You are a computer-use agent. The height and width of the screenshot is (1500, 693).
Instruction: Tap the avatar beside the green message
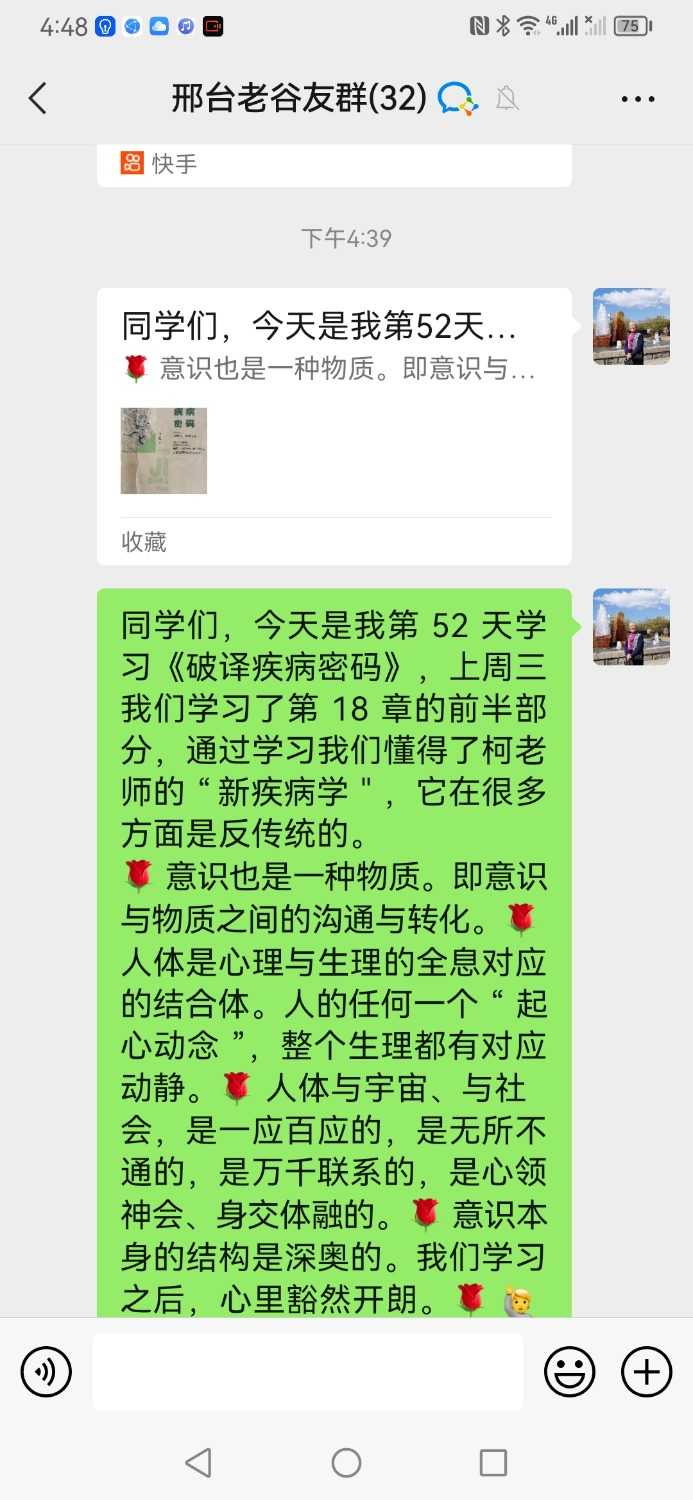[x=631, y=627]
